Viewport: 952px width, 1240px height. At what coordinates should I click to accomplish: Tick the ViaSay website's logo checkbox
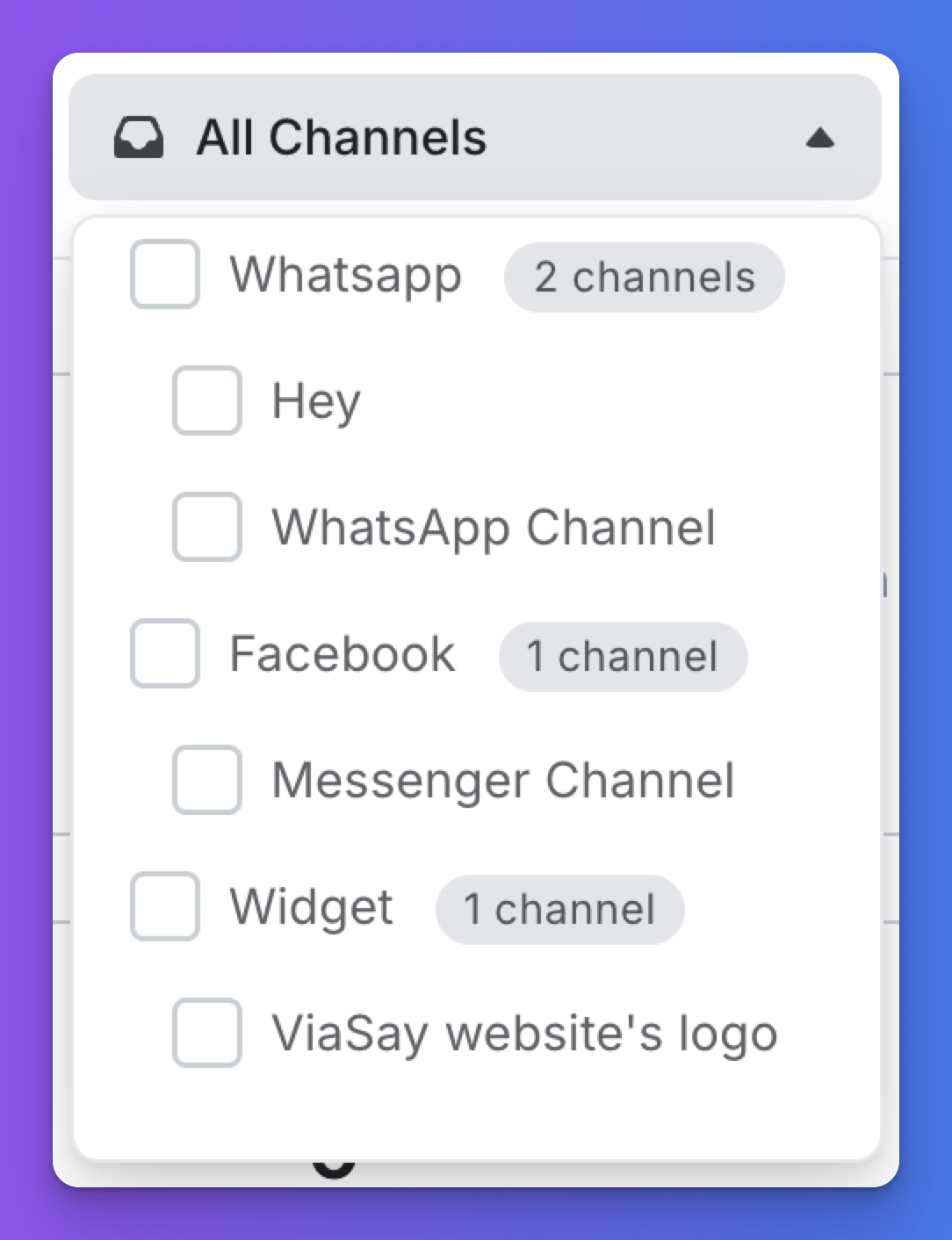(207, 1033)
